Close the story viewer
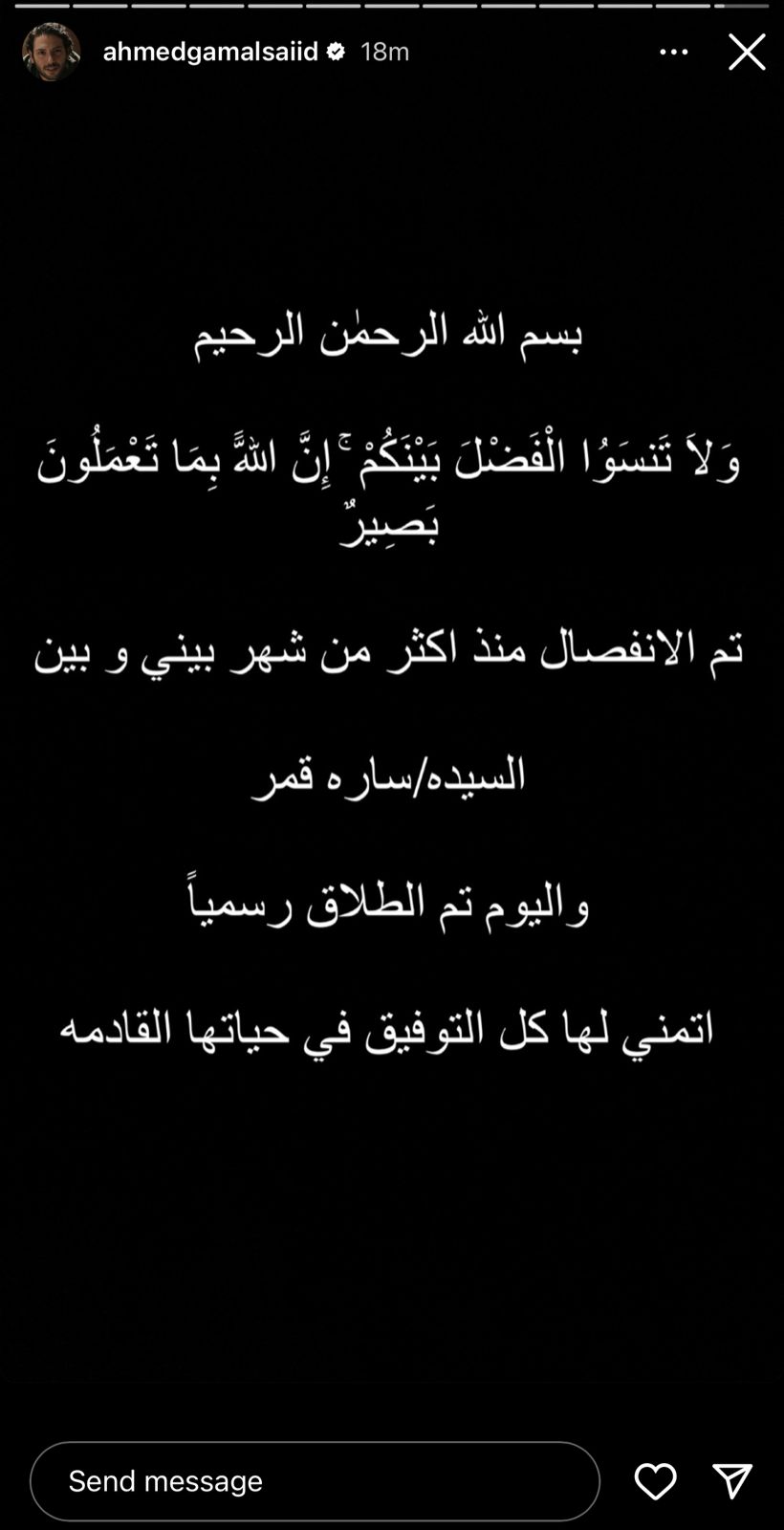 point(747,52)
